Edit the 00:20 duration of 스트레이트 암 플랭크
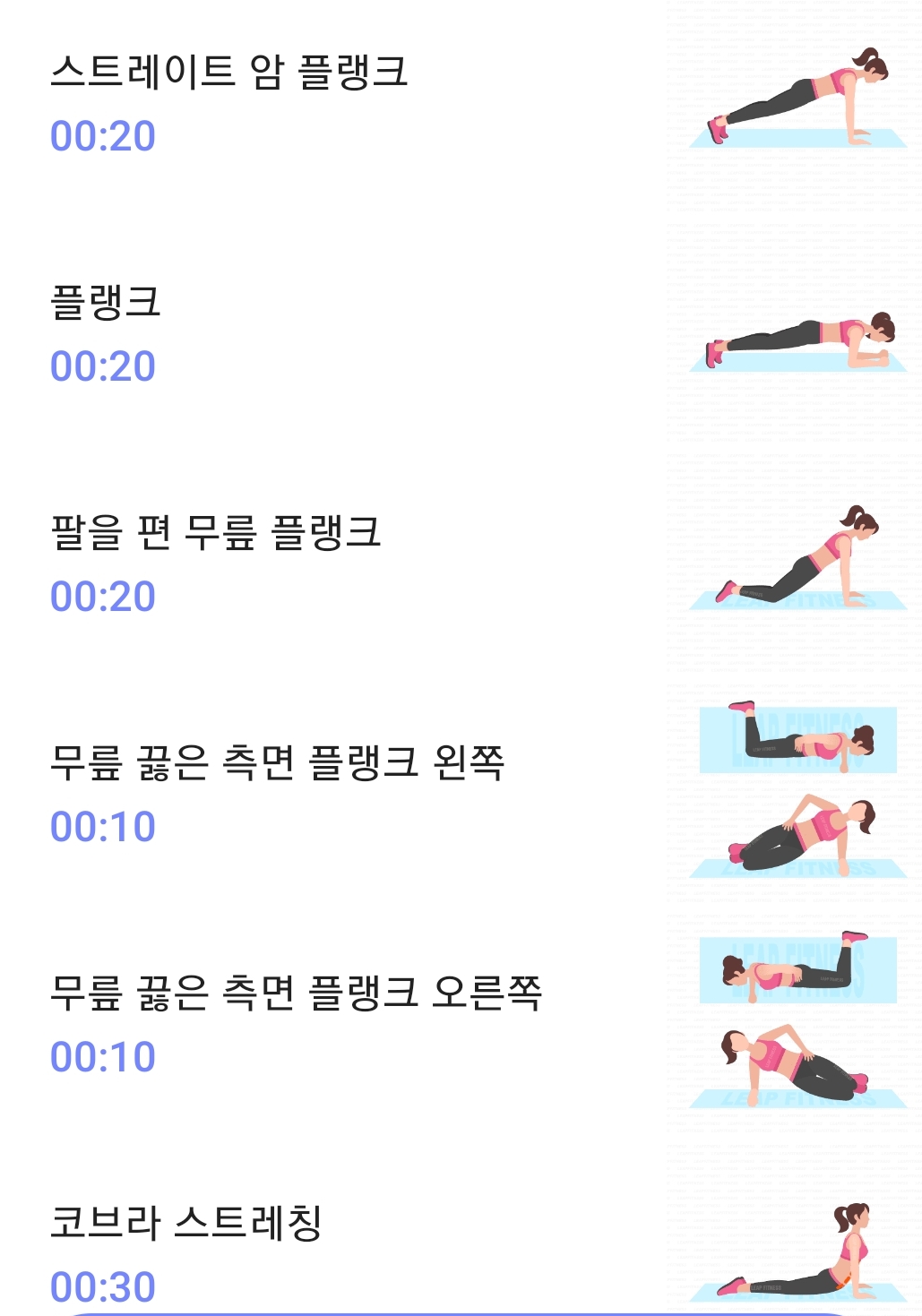This screenshot has width=922, height=1316. click(x=103, y=136)
